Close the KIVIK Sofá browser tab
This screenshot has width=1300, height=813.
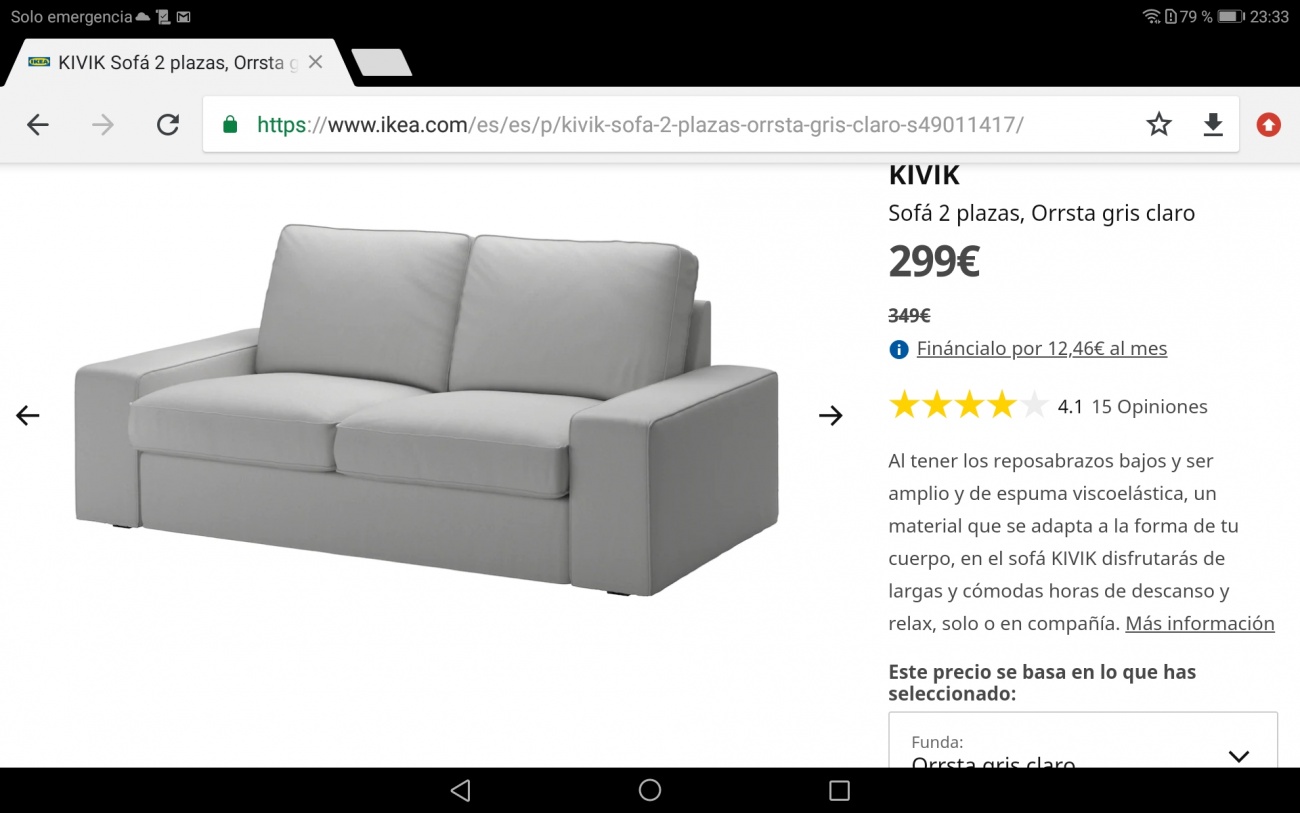315,63
